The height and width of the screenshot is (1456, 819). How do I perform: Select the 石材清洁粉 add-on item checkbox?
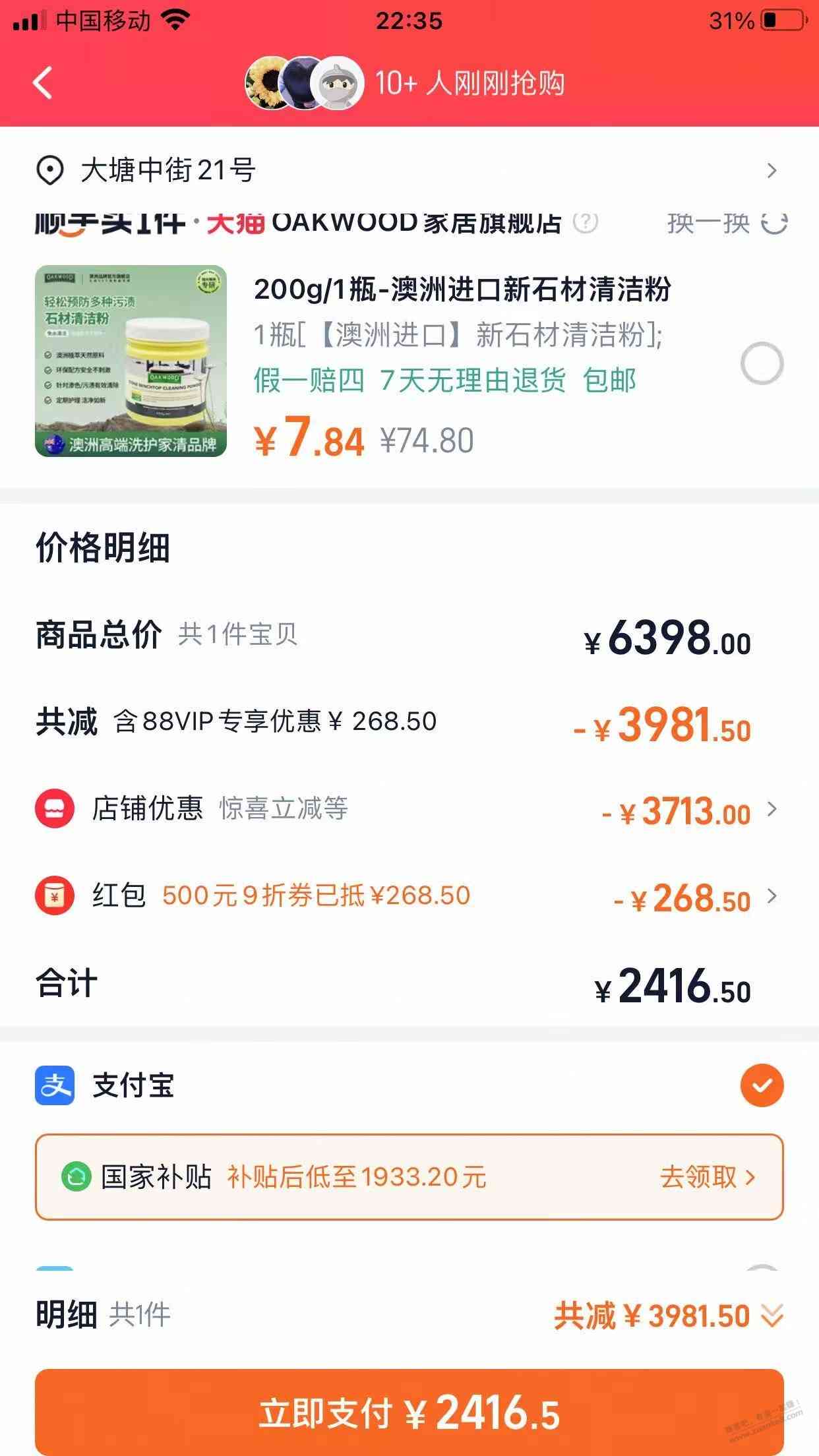point(762,363)
